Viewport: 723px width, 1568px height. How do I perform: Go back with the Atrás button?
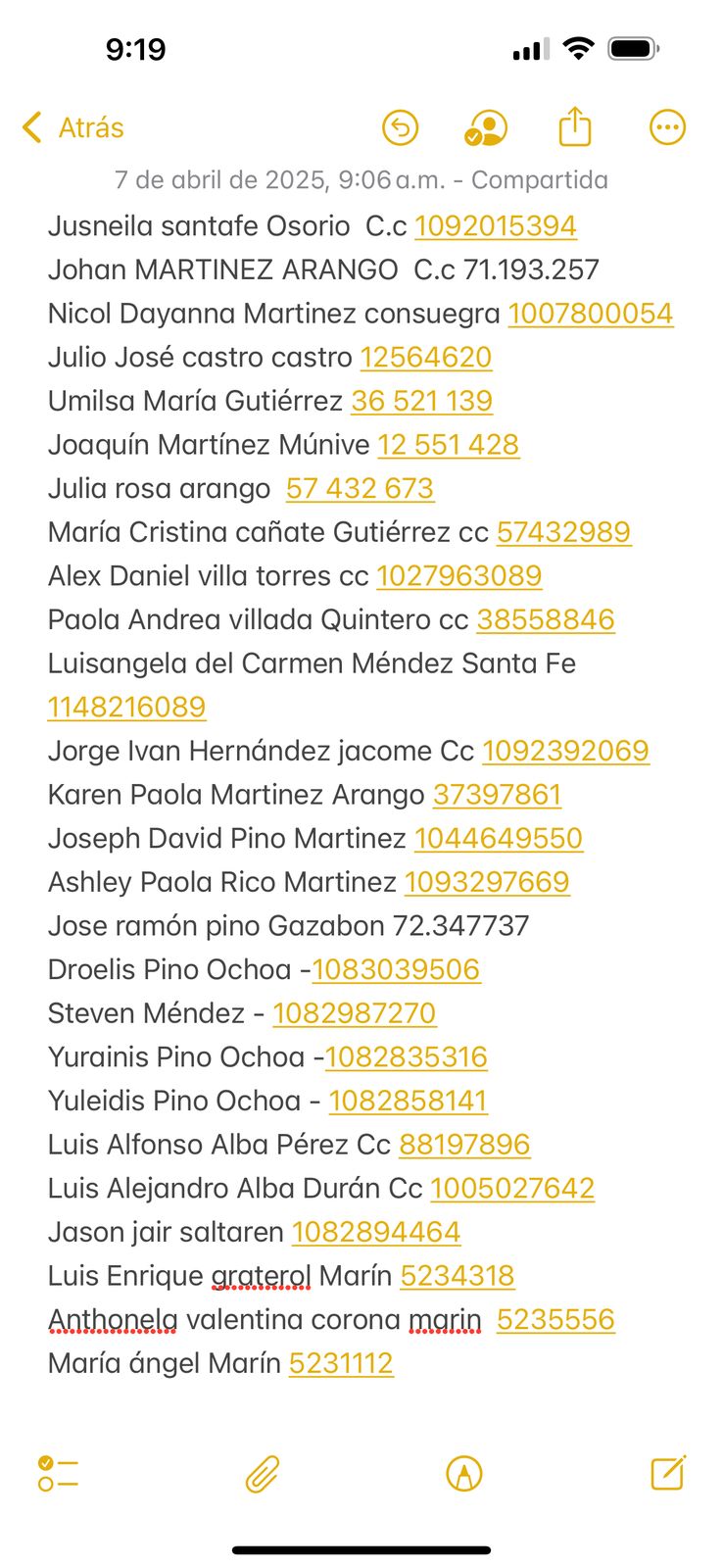(x=73, y=127)
